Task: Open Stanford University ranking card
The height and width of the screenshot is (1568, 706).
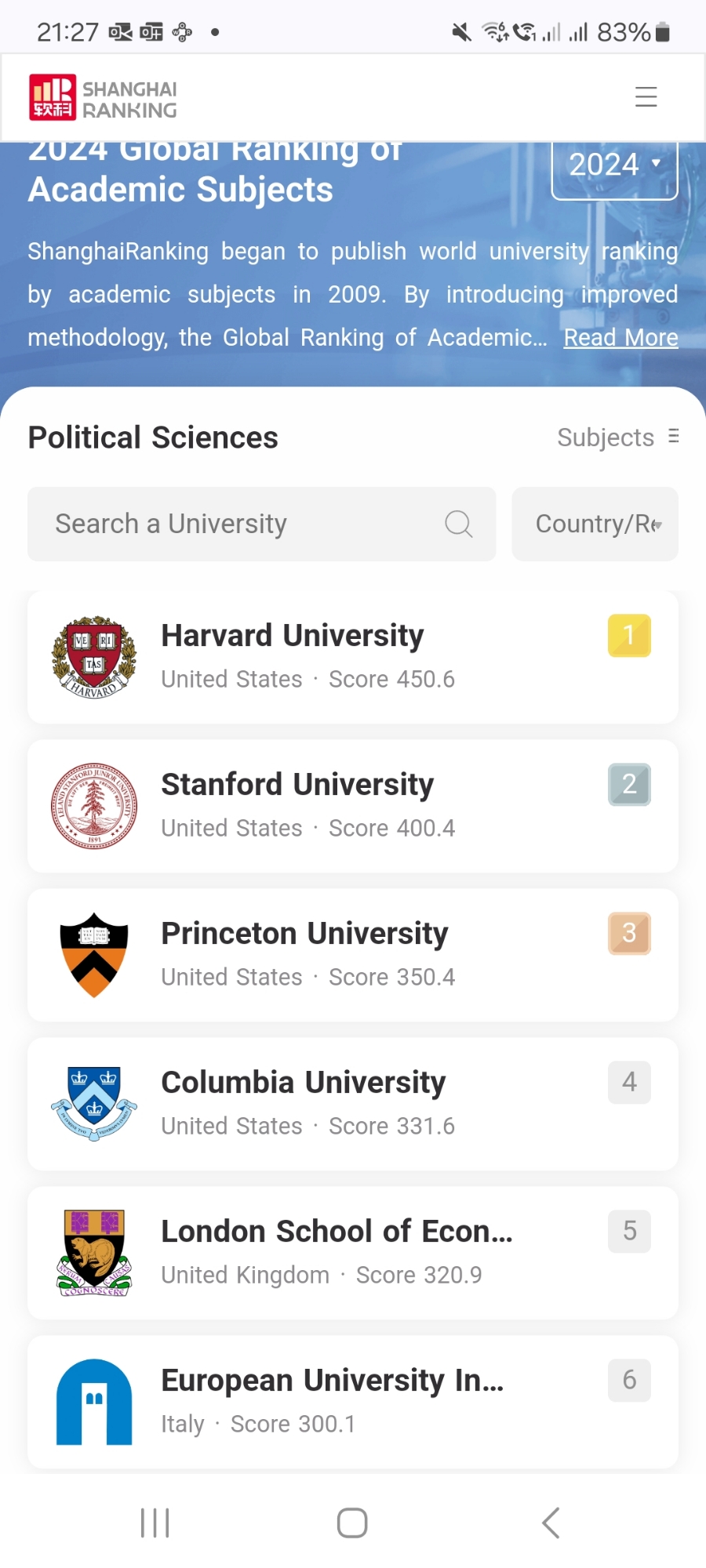Action: click(x=352, y=806)
